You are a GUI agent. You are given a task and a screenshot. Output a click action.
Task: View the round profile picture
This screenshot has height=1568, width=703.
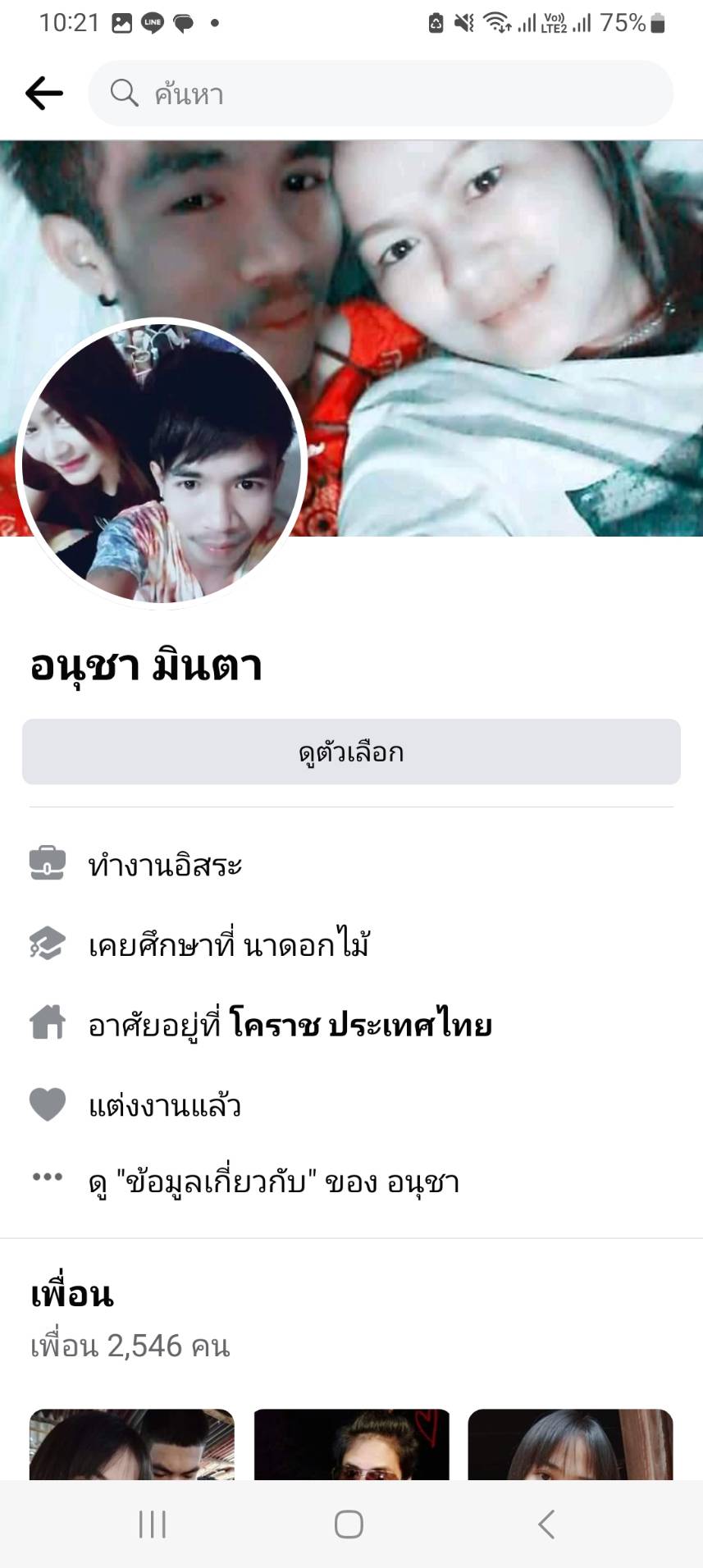pyautogui.click(x=161, y=464)
